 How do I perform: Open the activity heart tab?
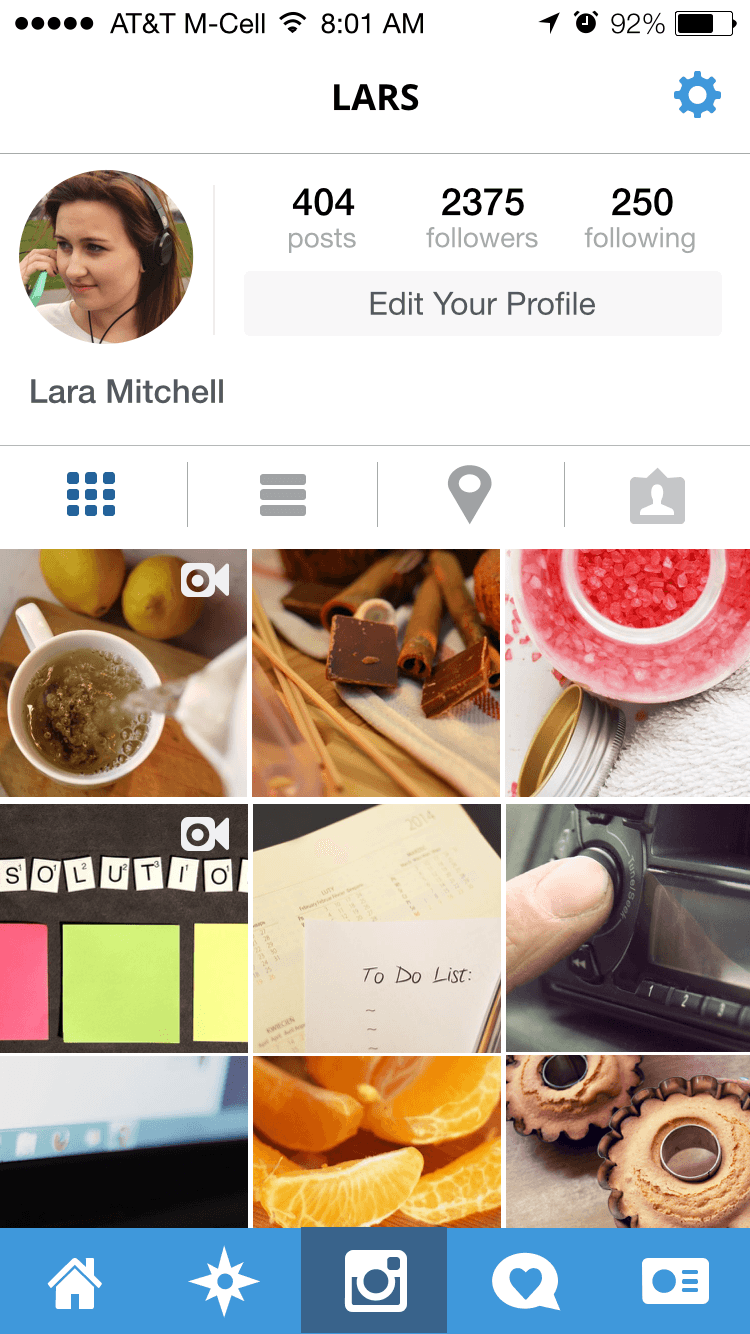[x=526, y=1282]
